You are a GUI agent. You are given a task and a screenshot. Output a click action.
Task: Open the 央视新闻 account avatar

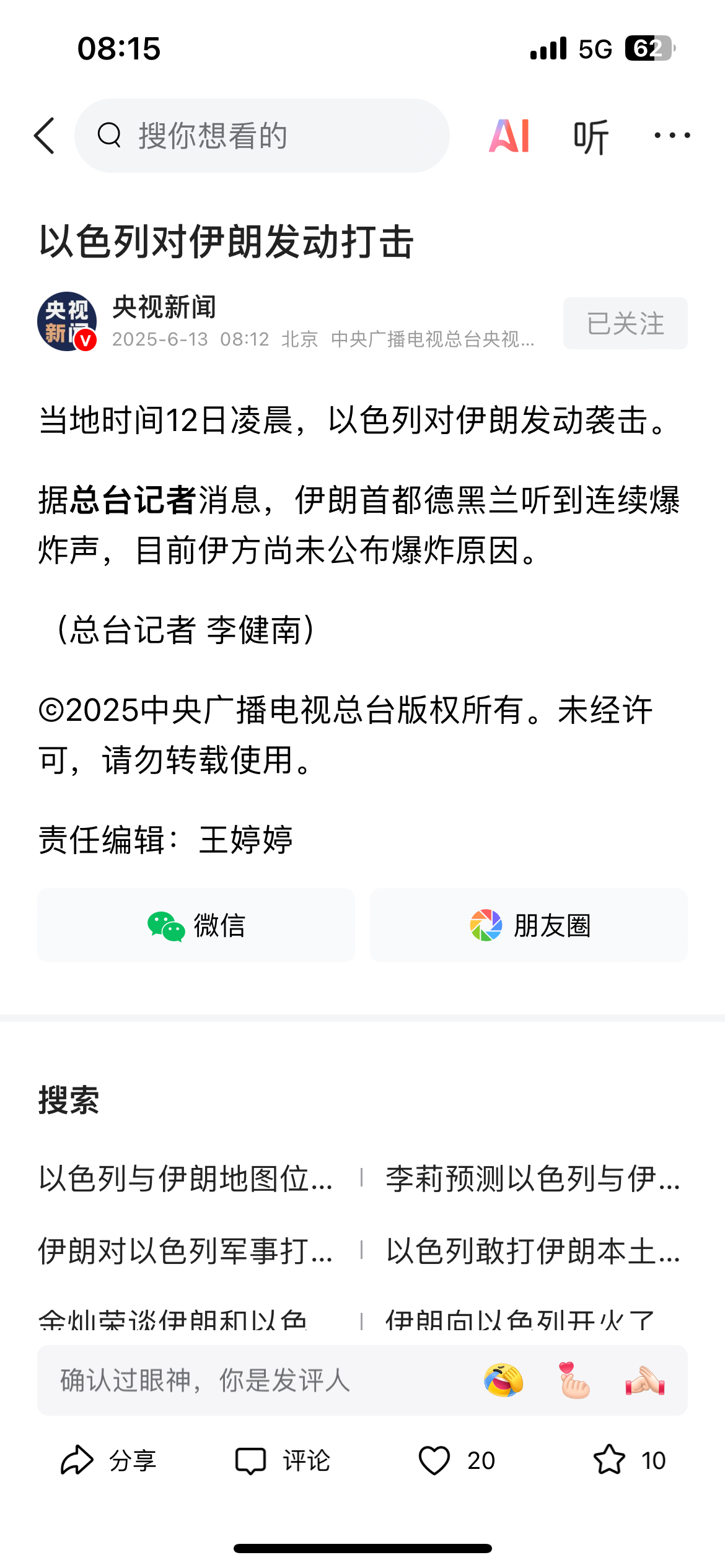(x=67, y=321)
